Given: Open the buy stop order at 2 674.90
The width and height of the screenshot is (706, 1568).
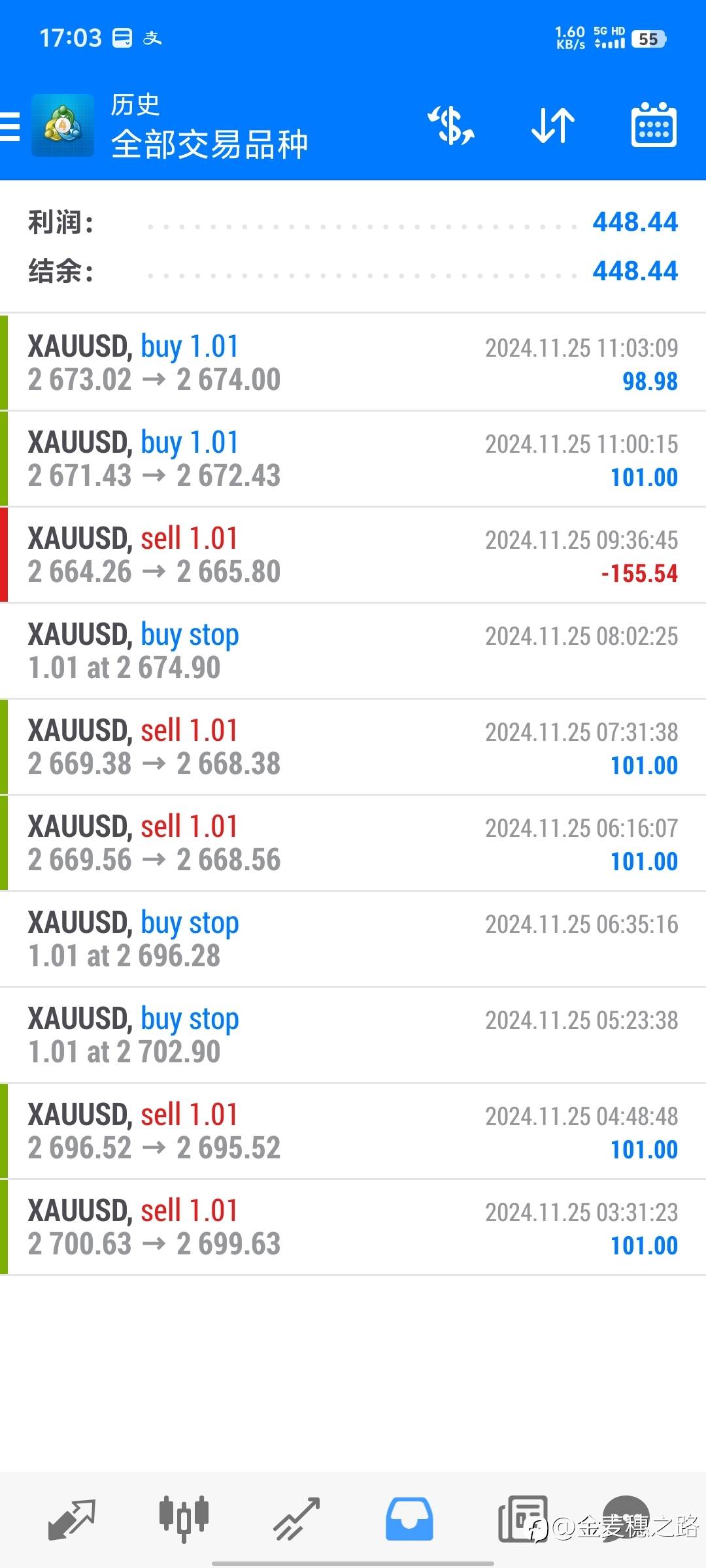Looking at the screenshot, I should pyautogui.click(x=353, y=651).
